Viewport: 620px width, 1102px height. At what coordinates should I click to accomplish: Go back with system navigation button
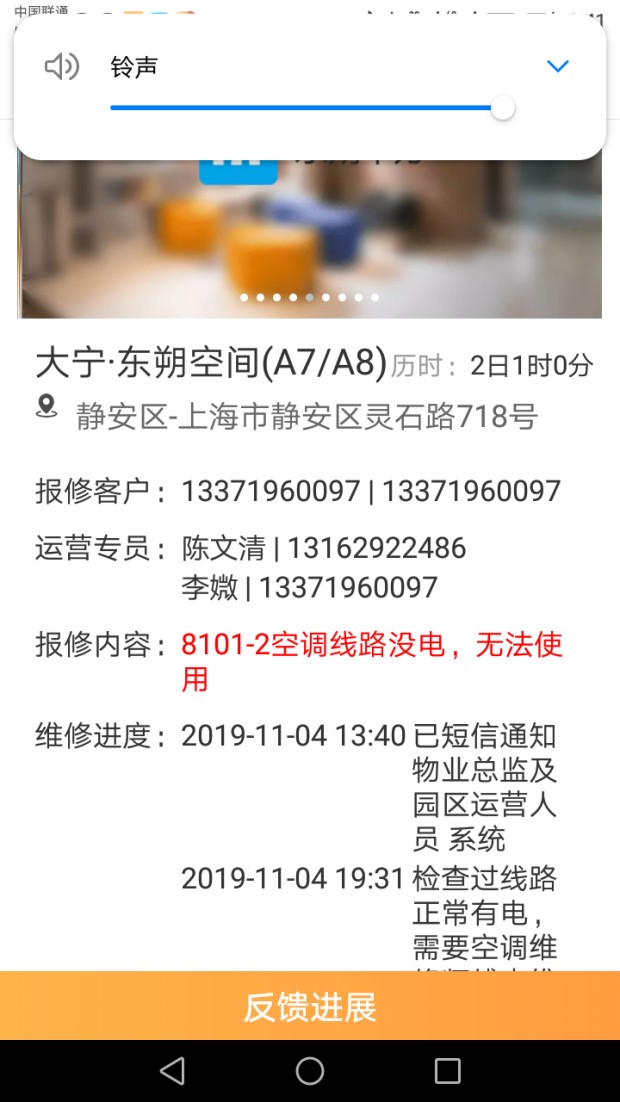172,1071
